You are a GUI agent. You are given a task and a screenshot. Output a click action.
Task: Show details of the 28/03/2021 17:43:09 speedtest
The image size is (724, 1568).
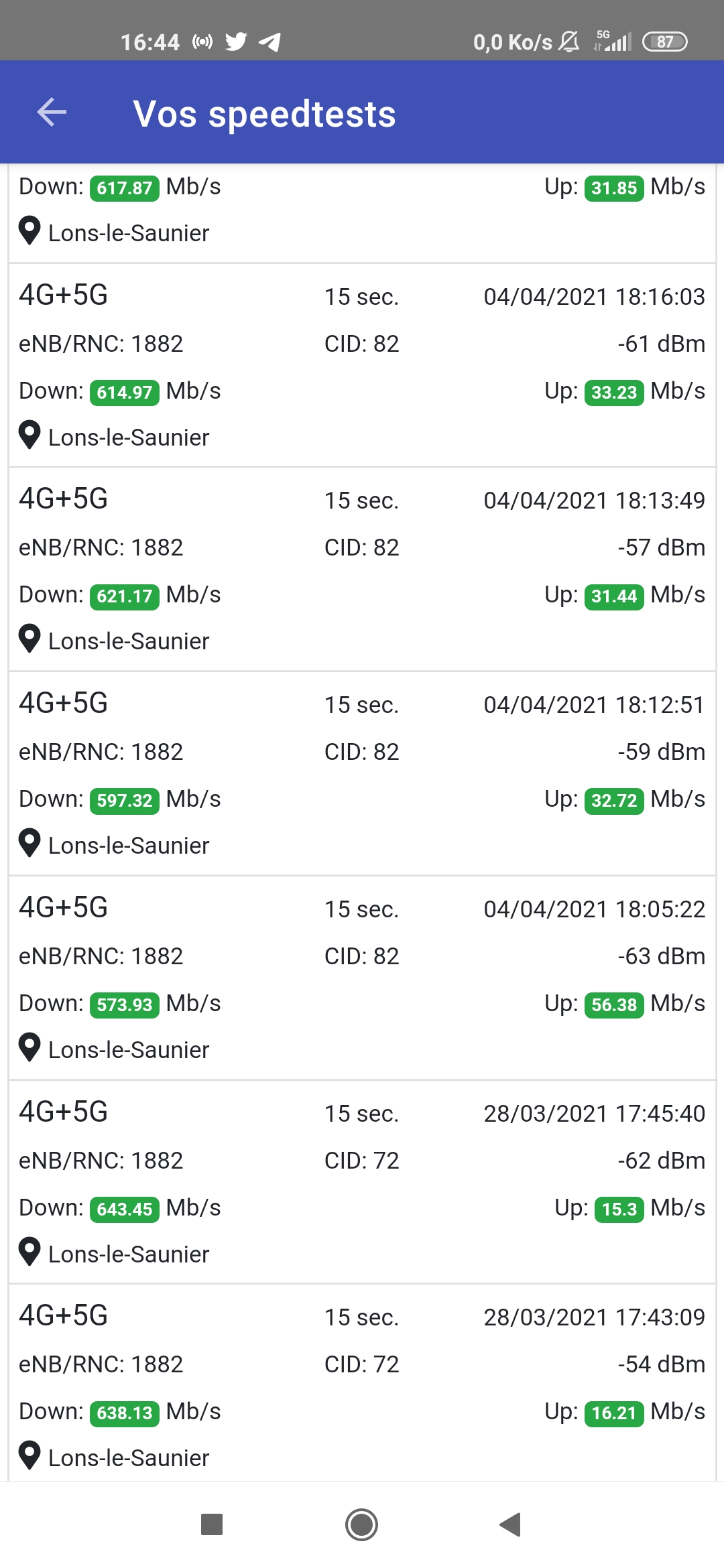(x=362, y=1383)
